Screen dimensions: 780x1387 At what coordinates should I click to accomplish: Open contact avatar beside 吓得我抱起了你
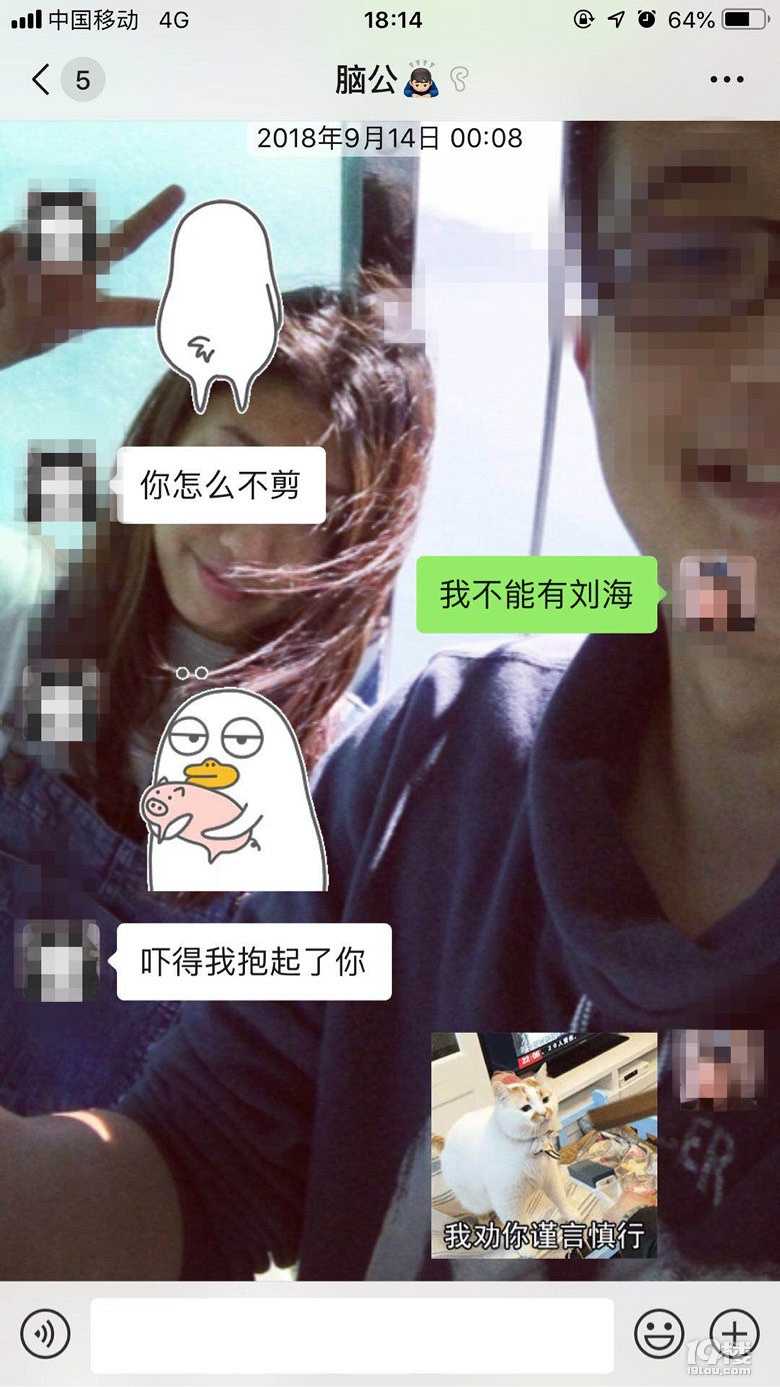(x=62, y=961)
